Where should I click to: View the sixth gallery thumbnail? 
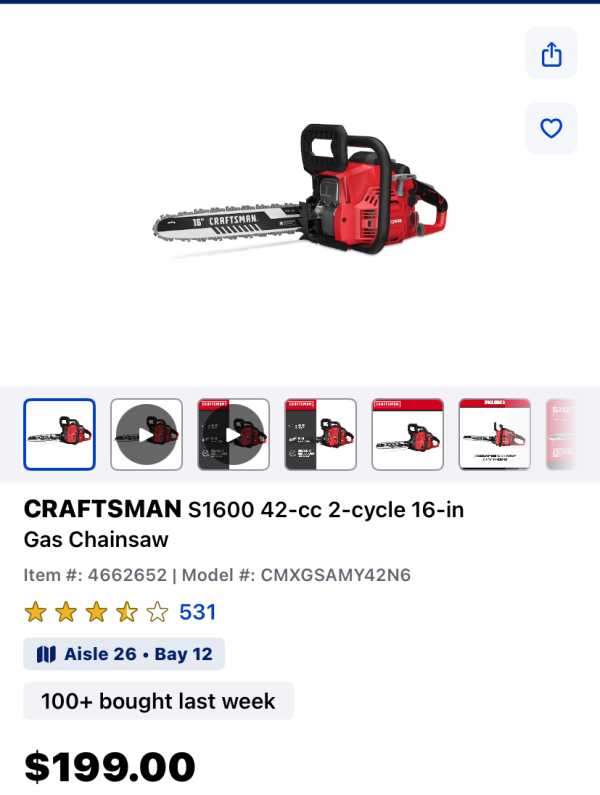tap(494, 434)
